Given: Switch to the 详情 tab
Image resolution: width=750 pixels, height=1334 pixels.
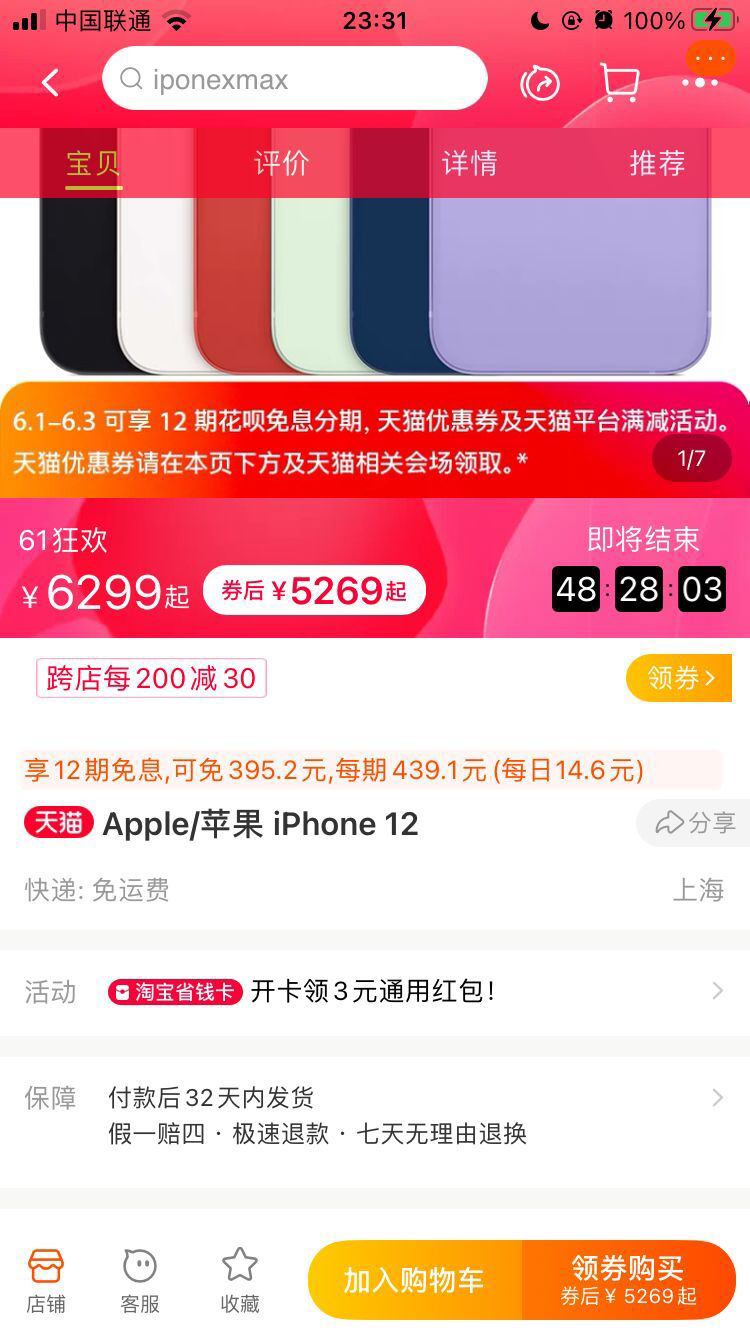Looking at the screenshot, I should pos(469,163).
